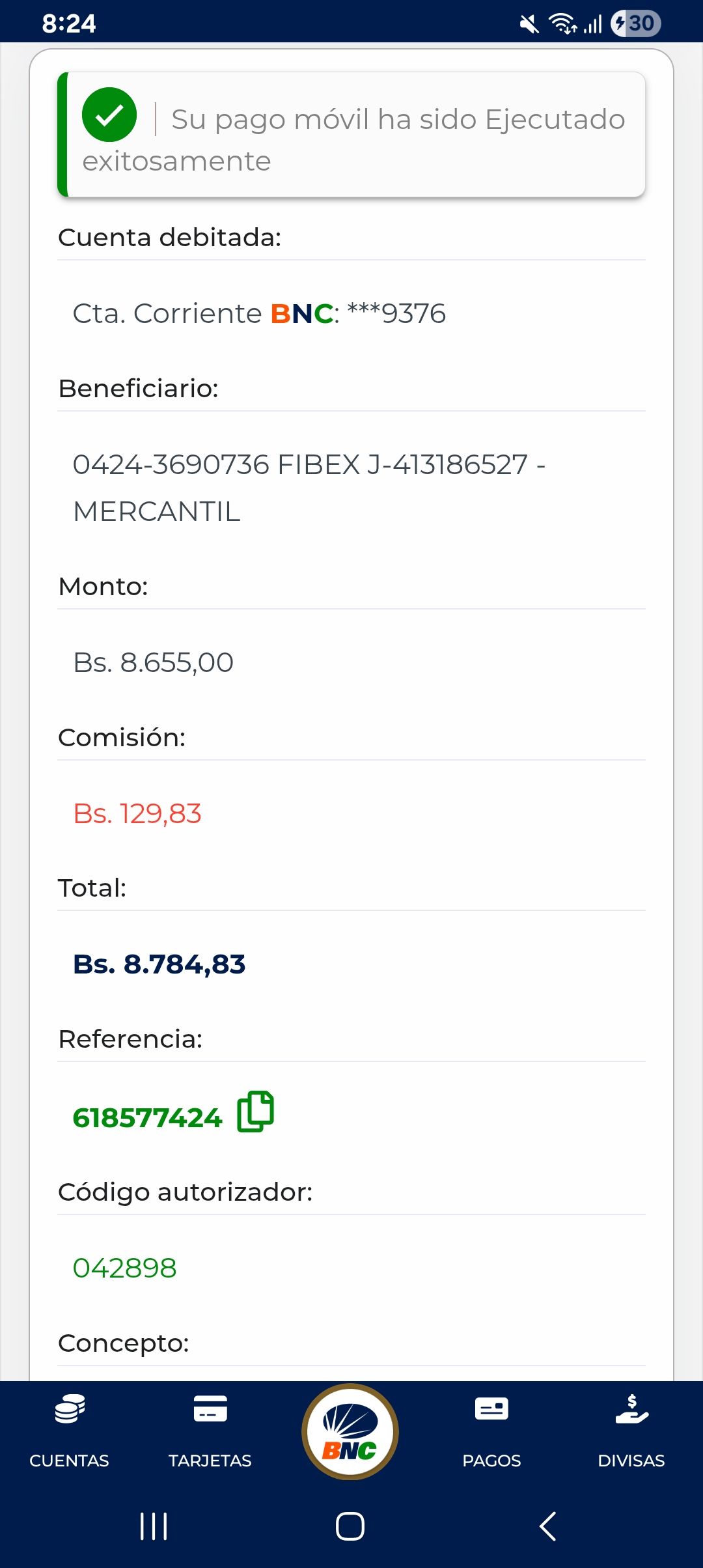Screen dimensions: 703x1568
Task: Go to the Pagos tab
Action: pyautogui.click(x=491, y=1426)
